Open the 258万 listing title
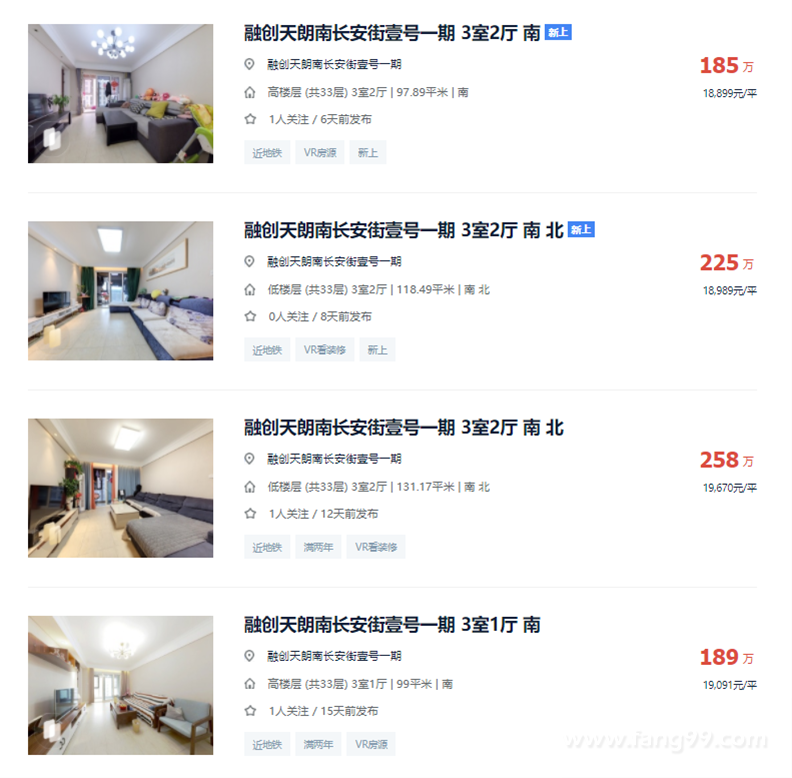 [x=404, y=427]
